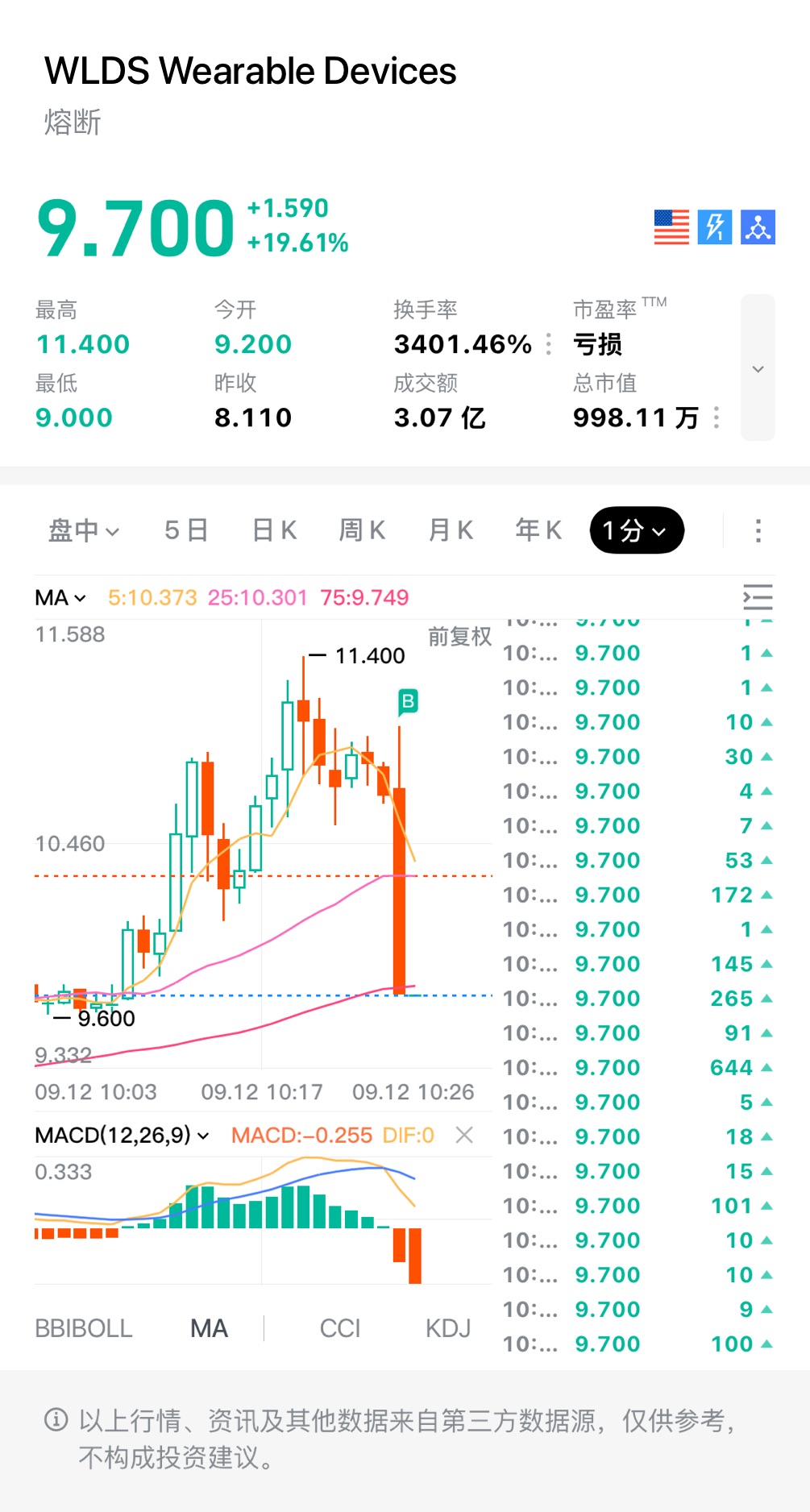Viewport: 810px width, 1512px height.
Task: Open the 盘中 intraday dropdown
Action: pyautogui.click(x=84, y=530)
